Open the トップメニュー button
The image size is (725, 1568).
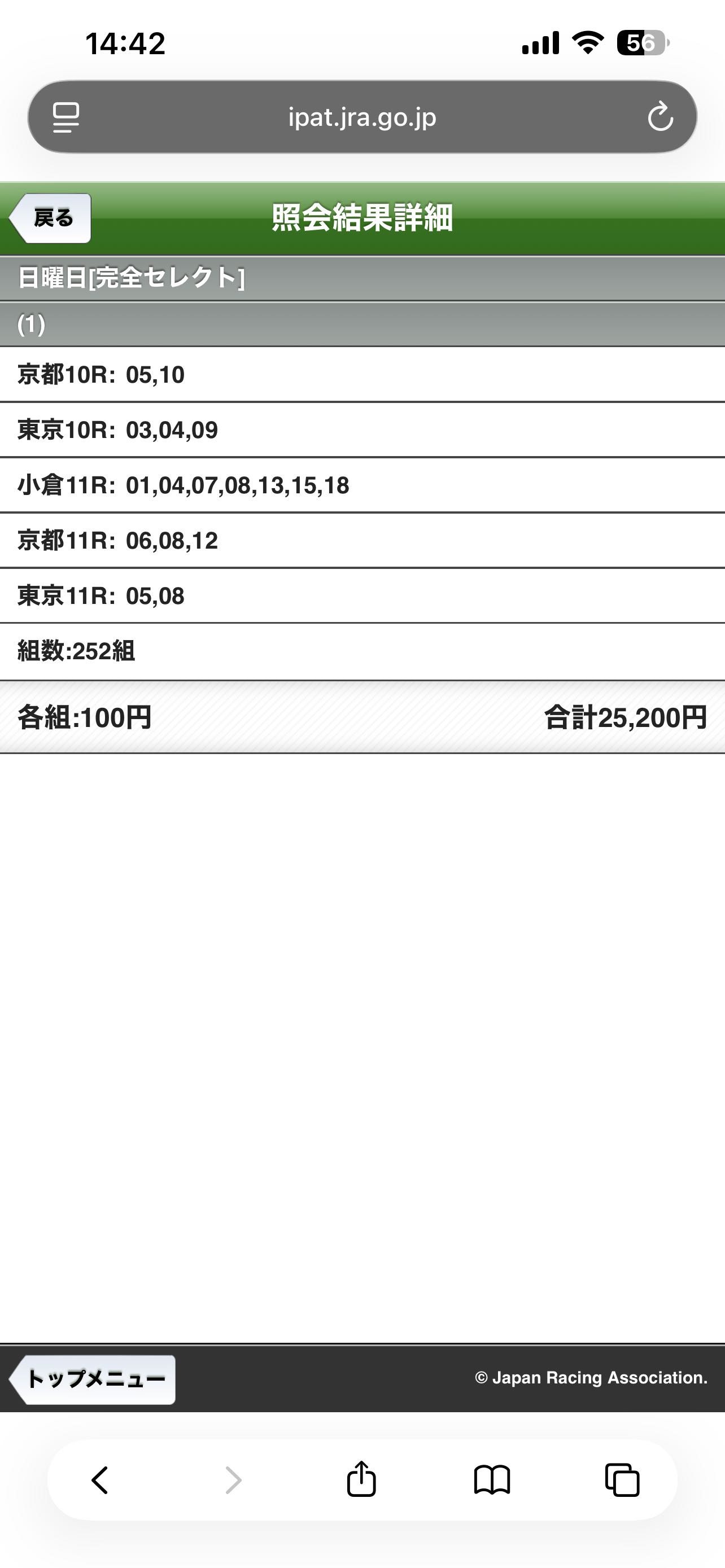pyautogui.click(x=94, y=1379)
